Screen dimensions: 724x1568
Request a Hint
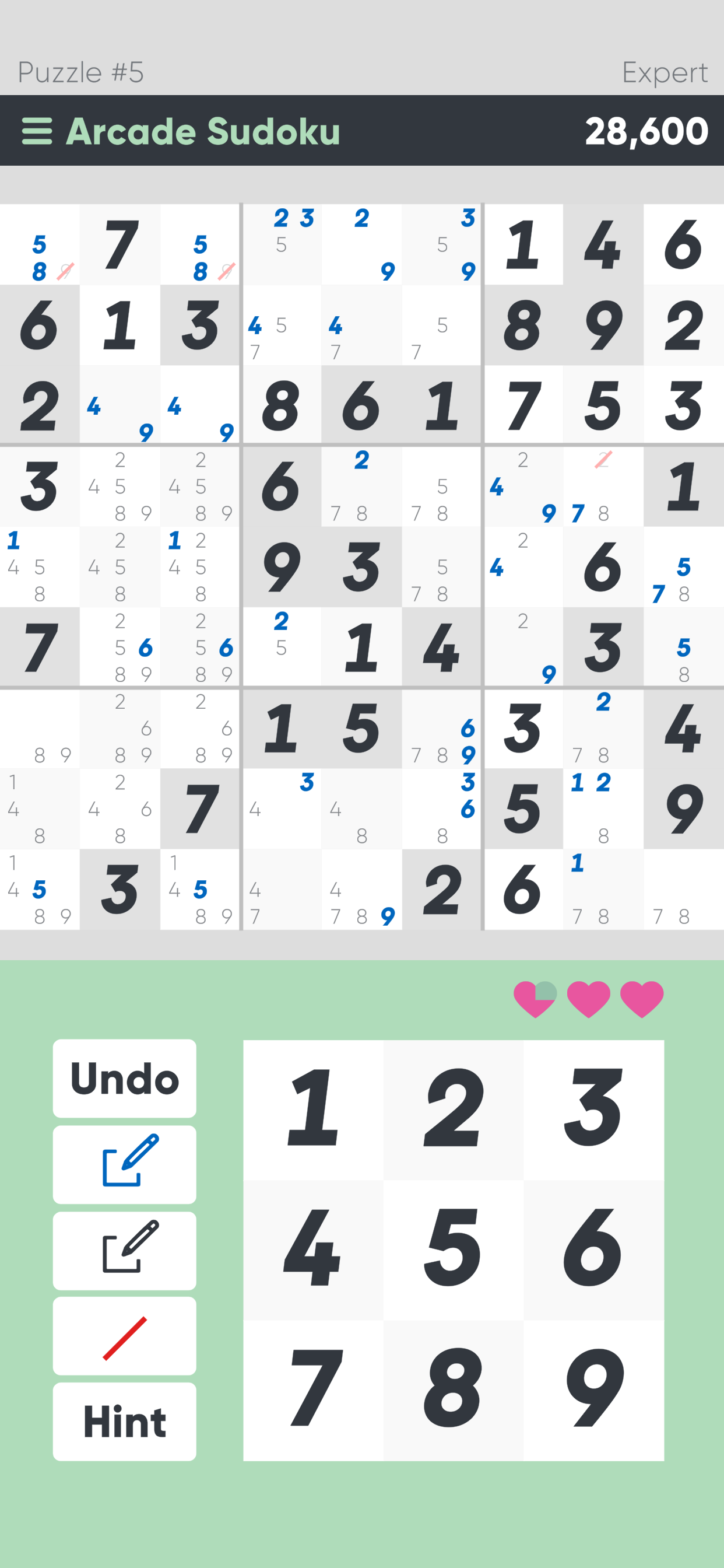[x=125, y=1422]
